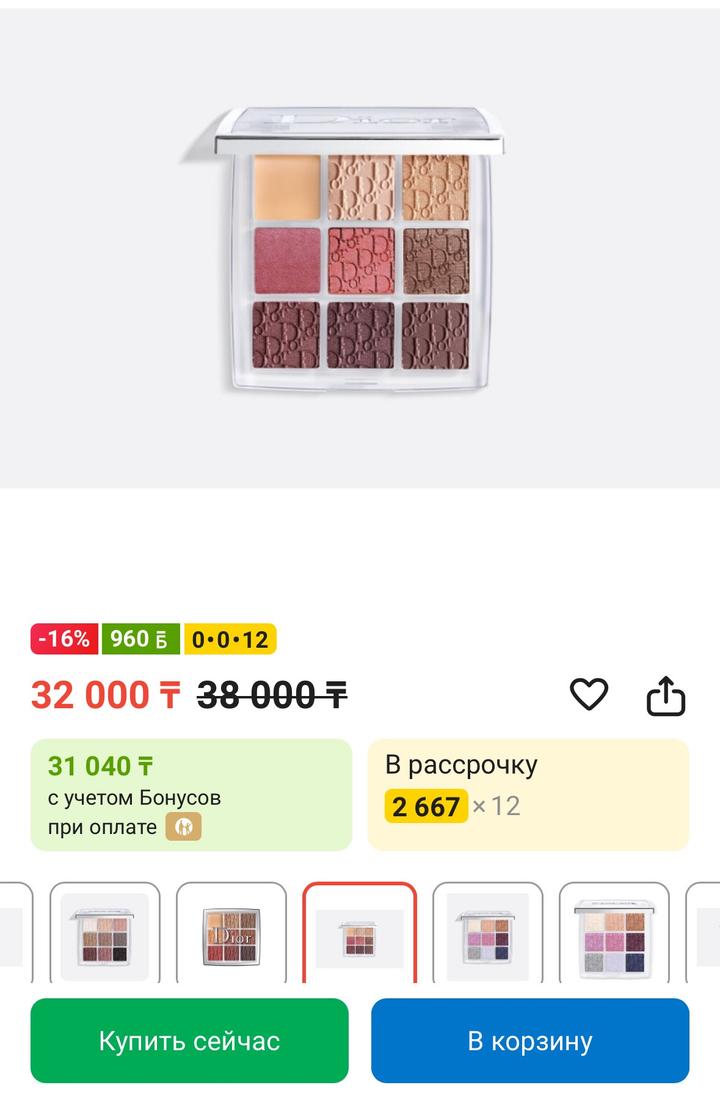Tap the Купить сейчас button
The width and height of the screenshot is (720, 1094).
point(189,1040)
